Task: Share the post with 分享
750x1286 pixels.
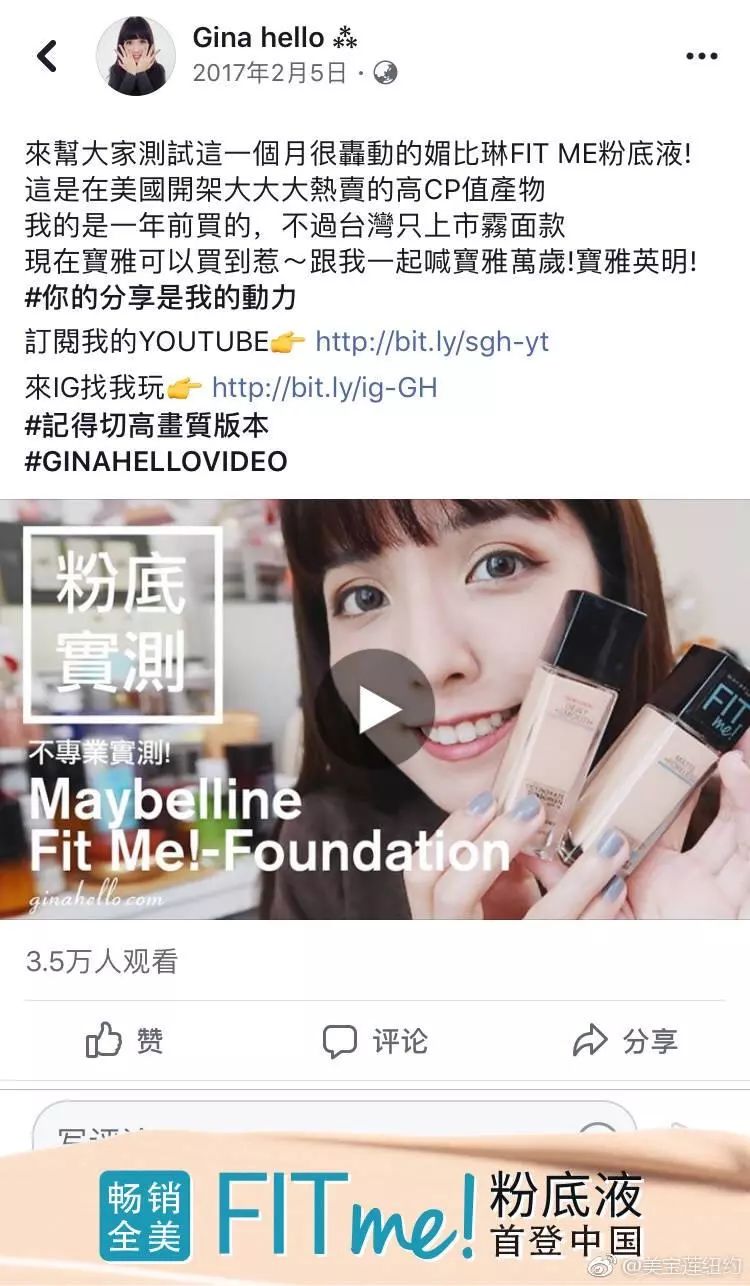Action: 625,1041
